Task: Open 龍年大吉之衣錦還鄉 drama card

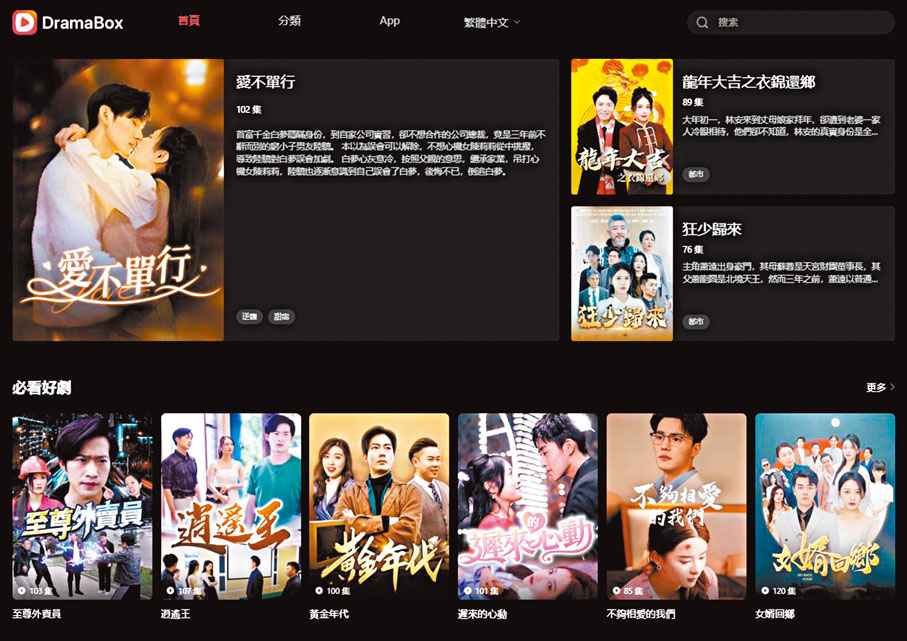Action: pyautogui.click(x=733, y=126)
